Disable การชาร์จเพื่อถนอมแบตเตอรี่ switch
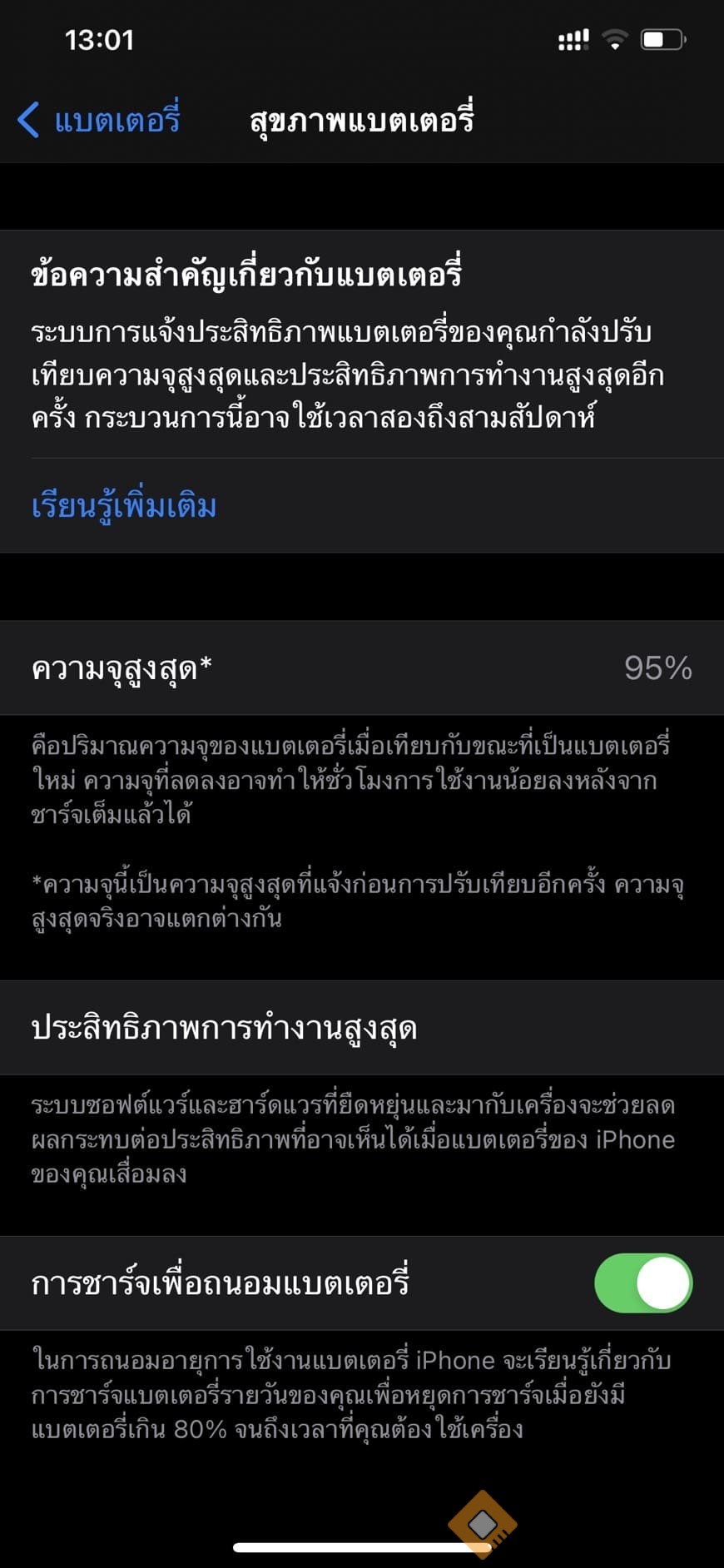The image size is (724, 1568). click(642, 1283)
